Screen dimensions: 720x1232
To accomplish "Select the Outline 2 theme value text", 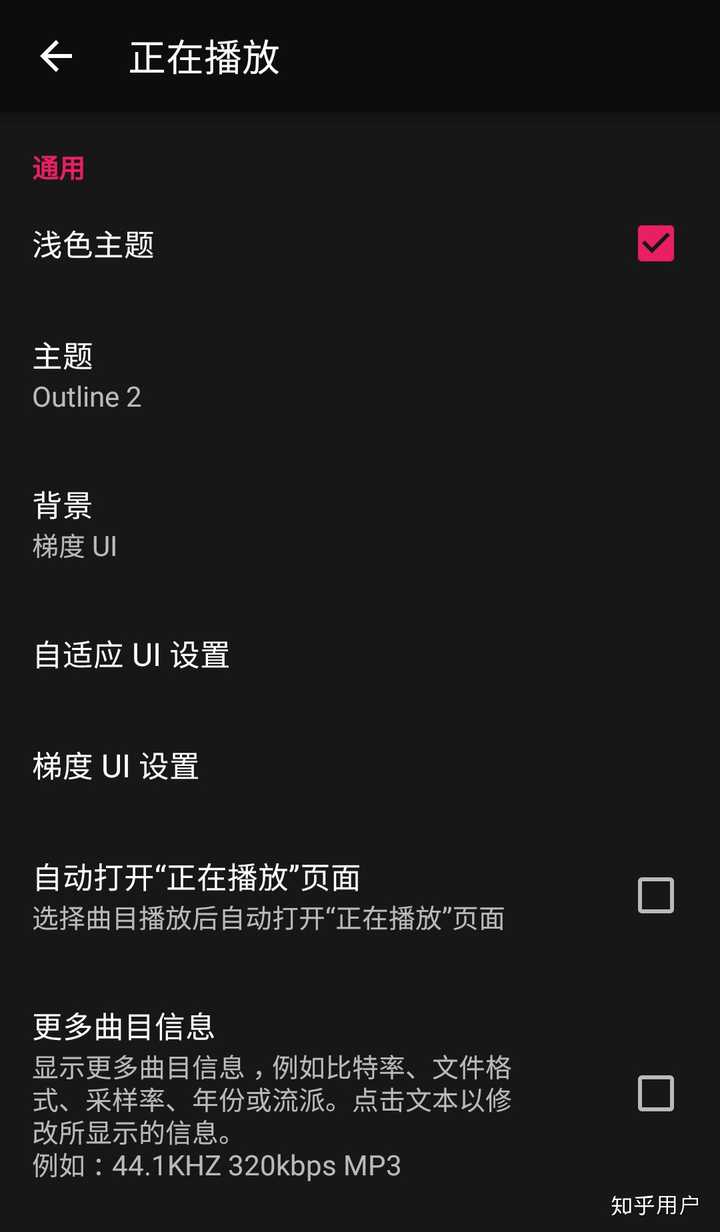I will point(87,397).
